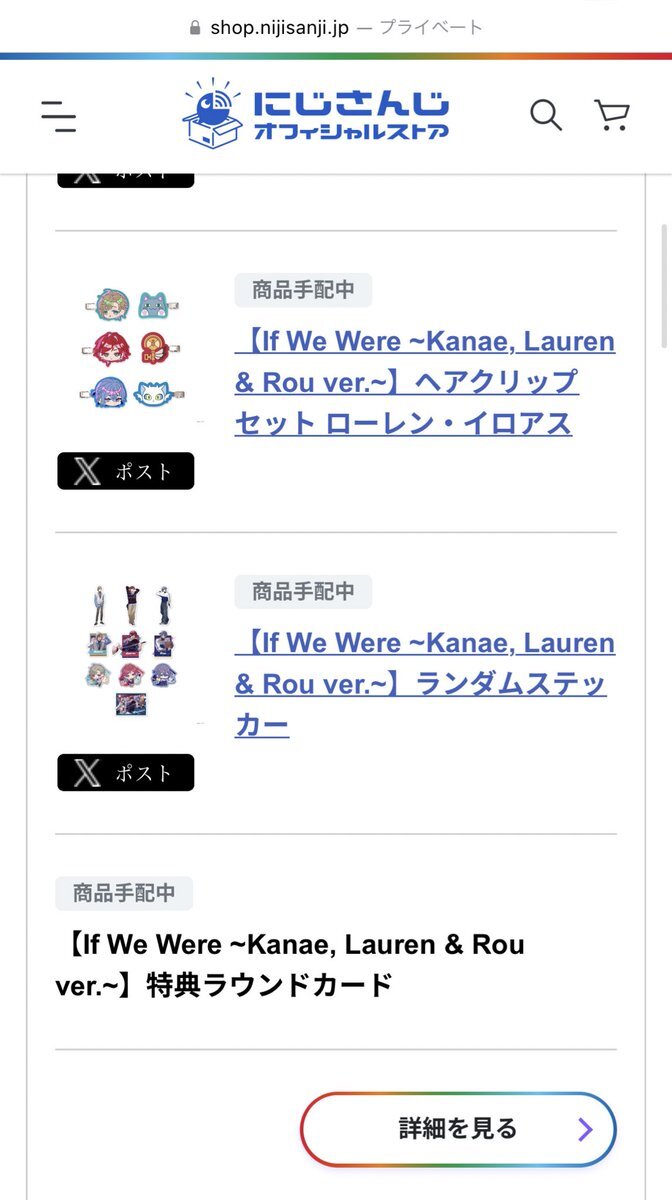
Task: Open the hair clip set Lauren Iroas link
Action: point(424,382)
